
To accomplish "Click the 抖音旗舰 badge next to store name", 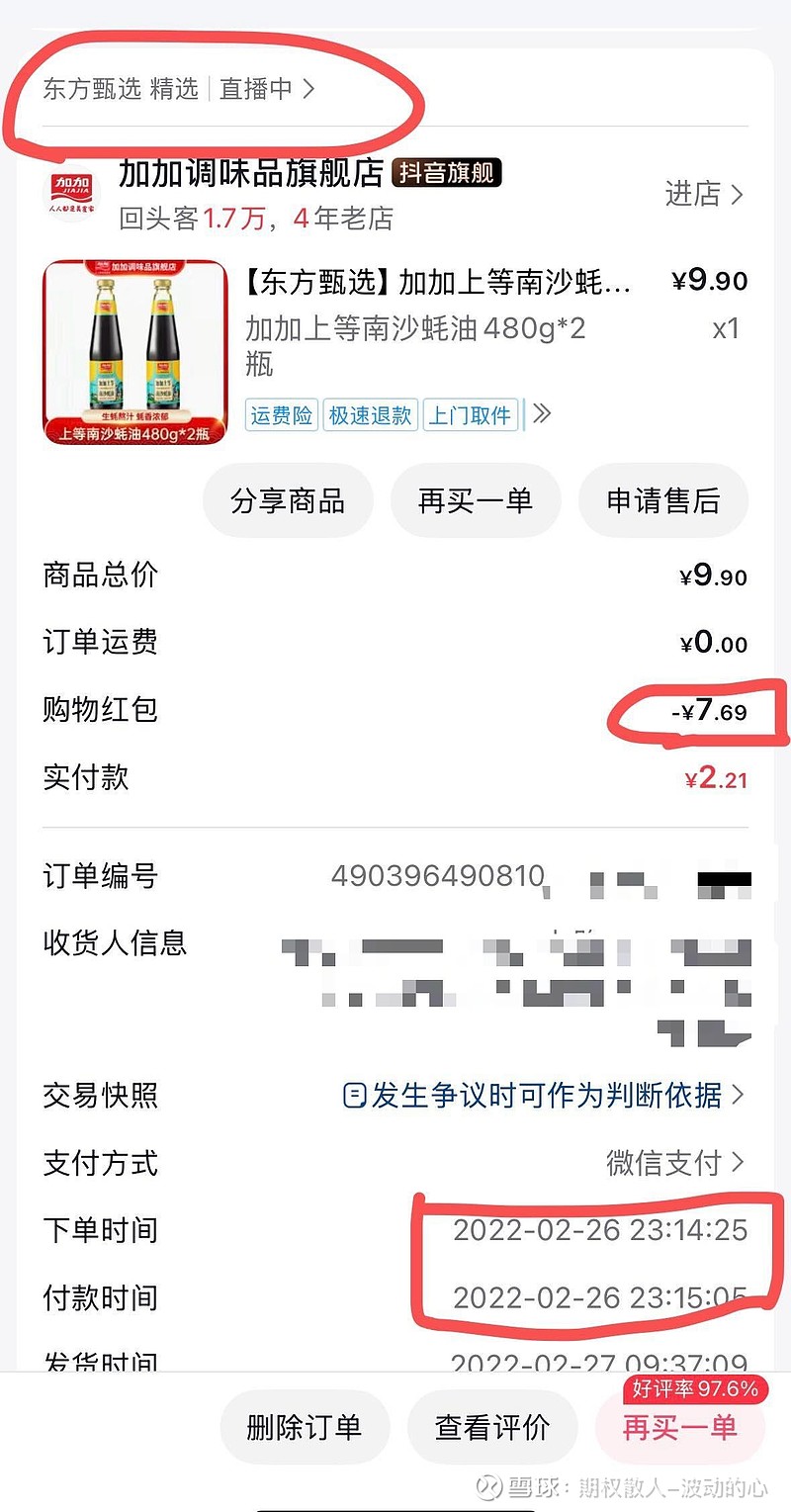I will 451,172.
